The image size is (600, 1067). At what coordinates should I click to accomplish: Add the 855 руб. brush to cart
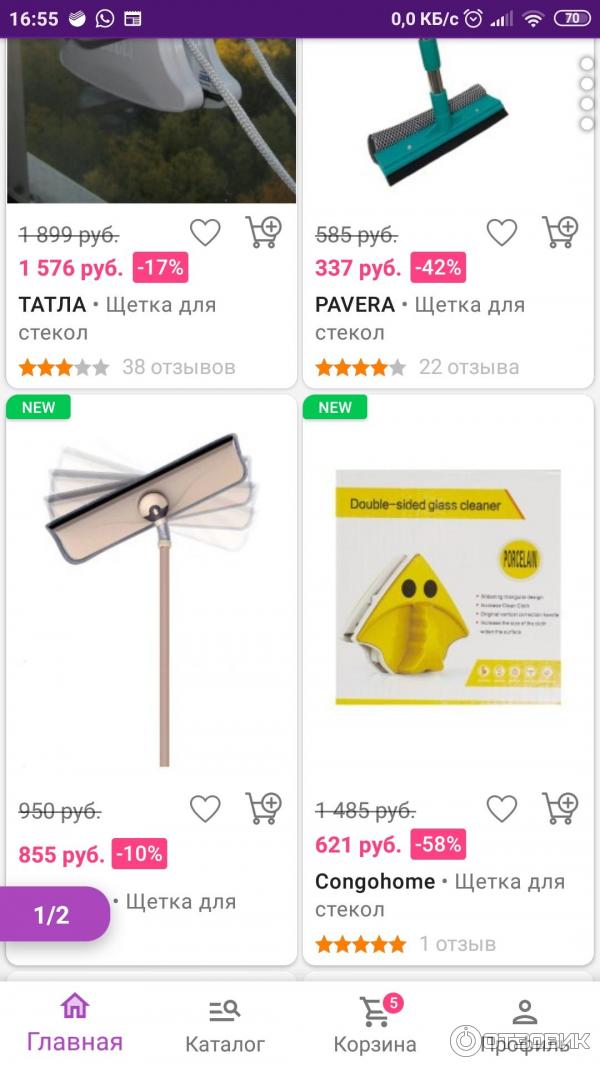[263, 809]
